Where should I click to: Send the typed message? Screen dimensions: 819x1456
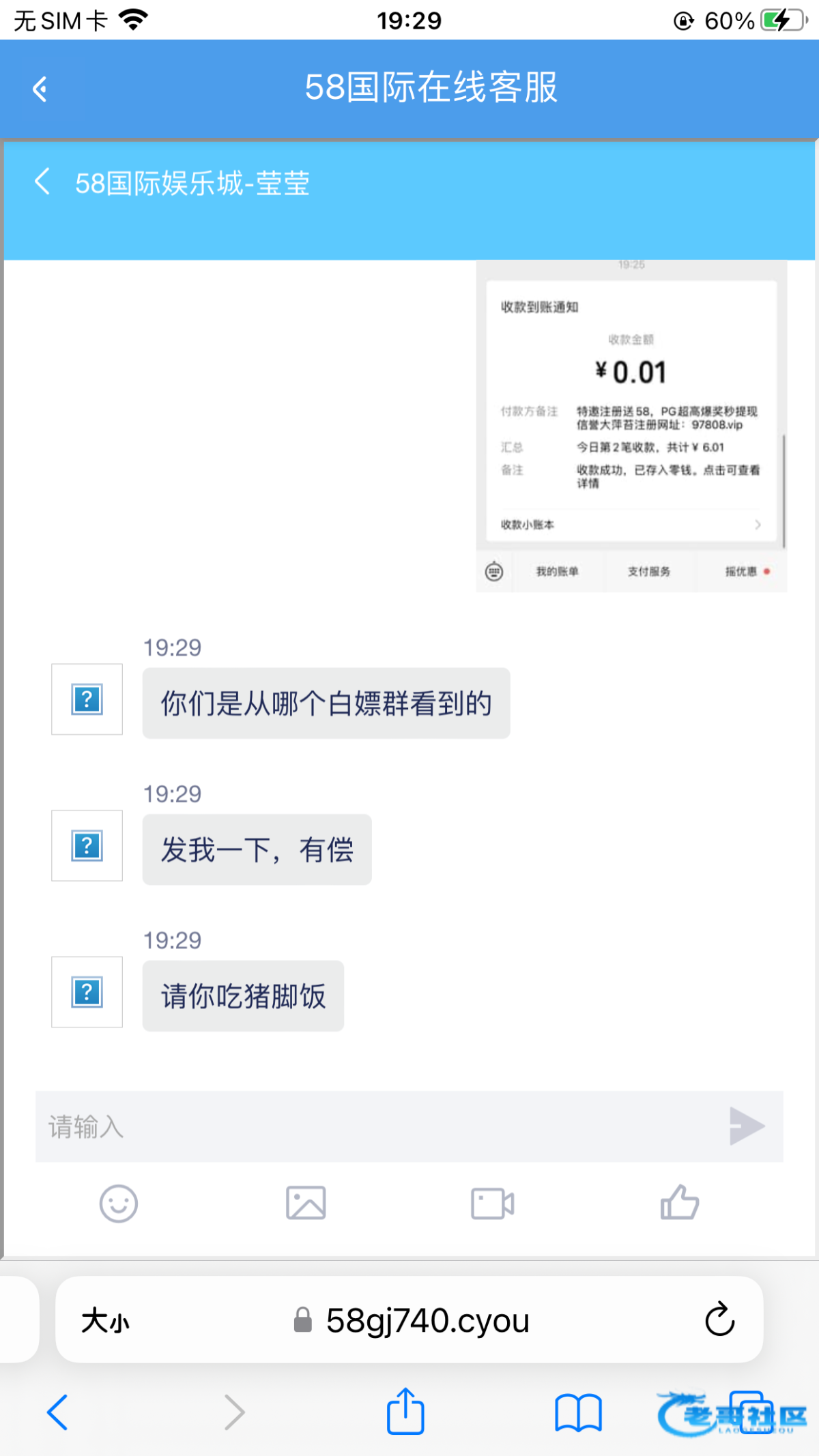746,1126
